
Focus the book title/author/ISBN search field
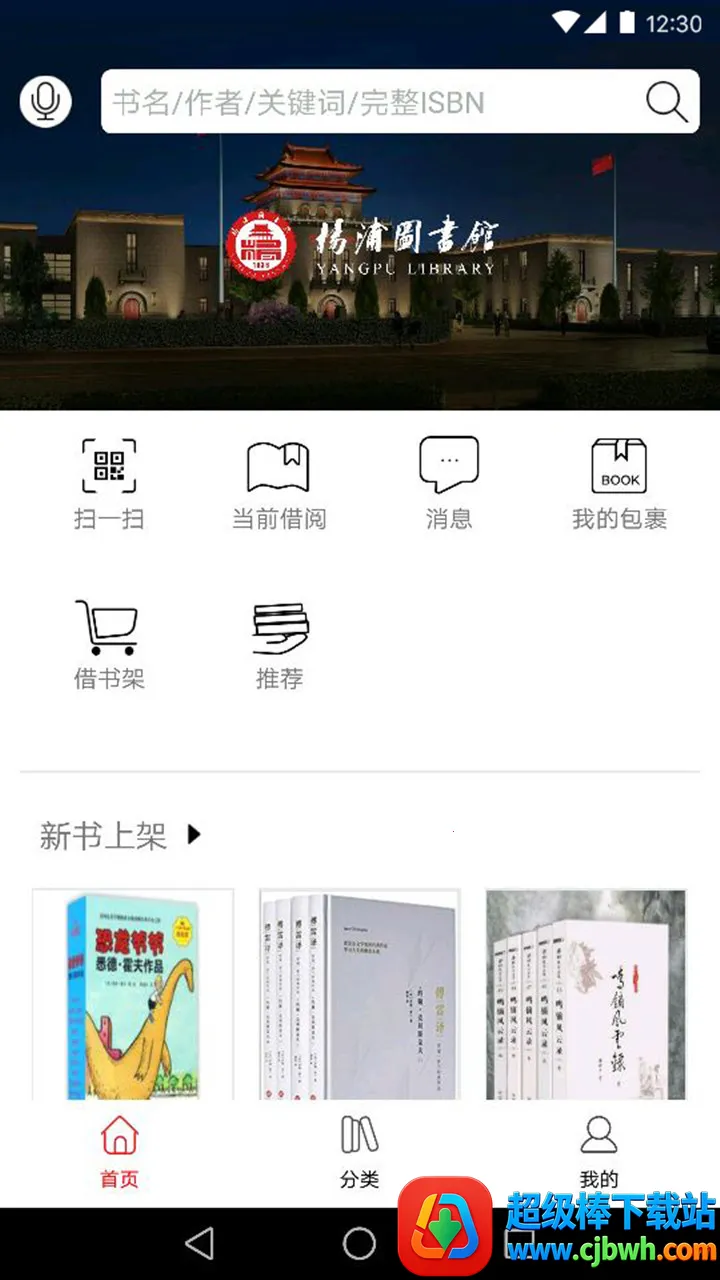point(370,101)
